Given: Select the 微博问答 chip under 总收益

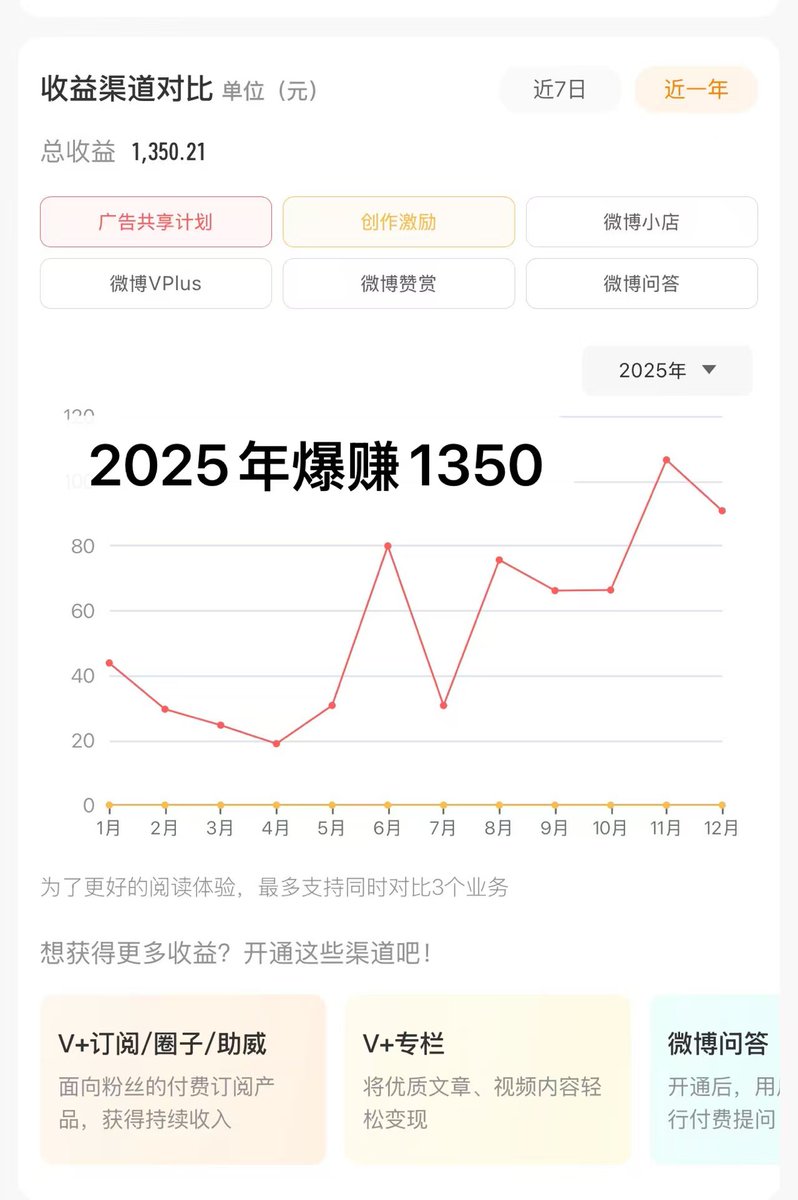Looking at the screenshot, I should [641, 284].
